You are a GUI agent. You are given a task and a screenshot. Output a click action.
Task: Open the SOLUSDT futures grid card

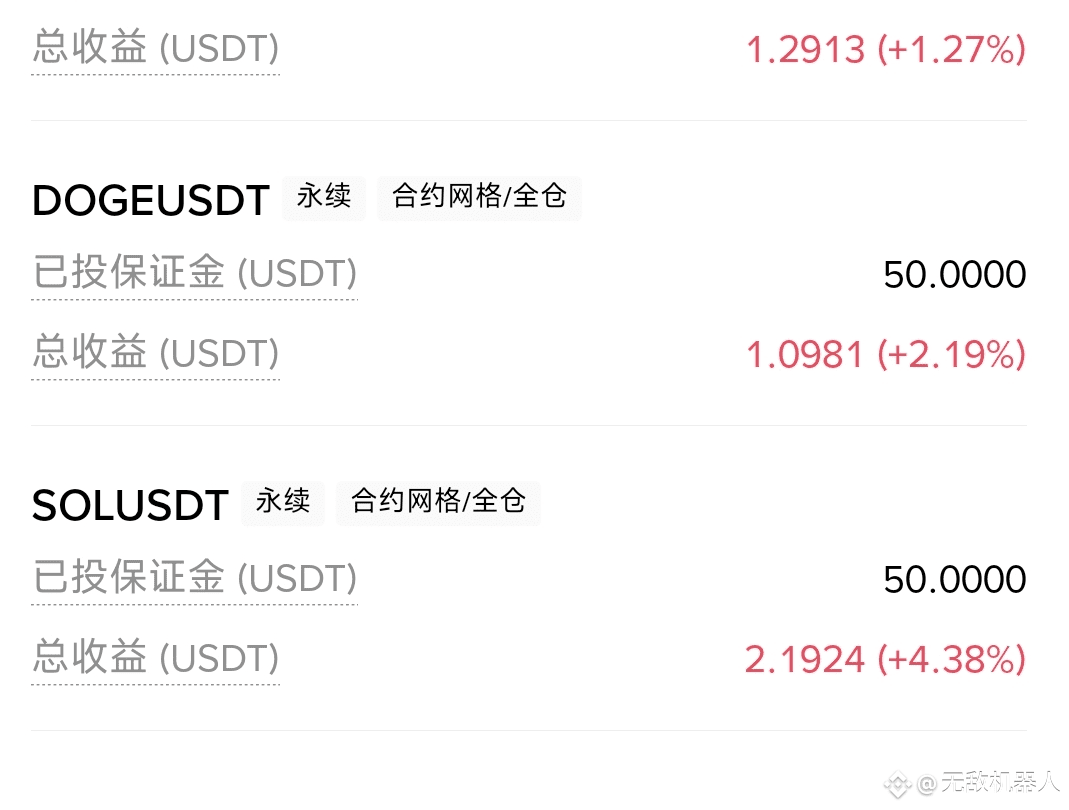point(130,505)
